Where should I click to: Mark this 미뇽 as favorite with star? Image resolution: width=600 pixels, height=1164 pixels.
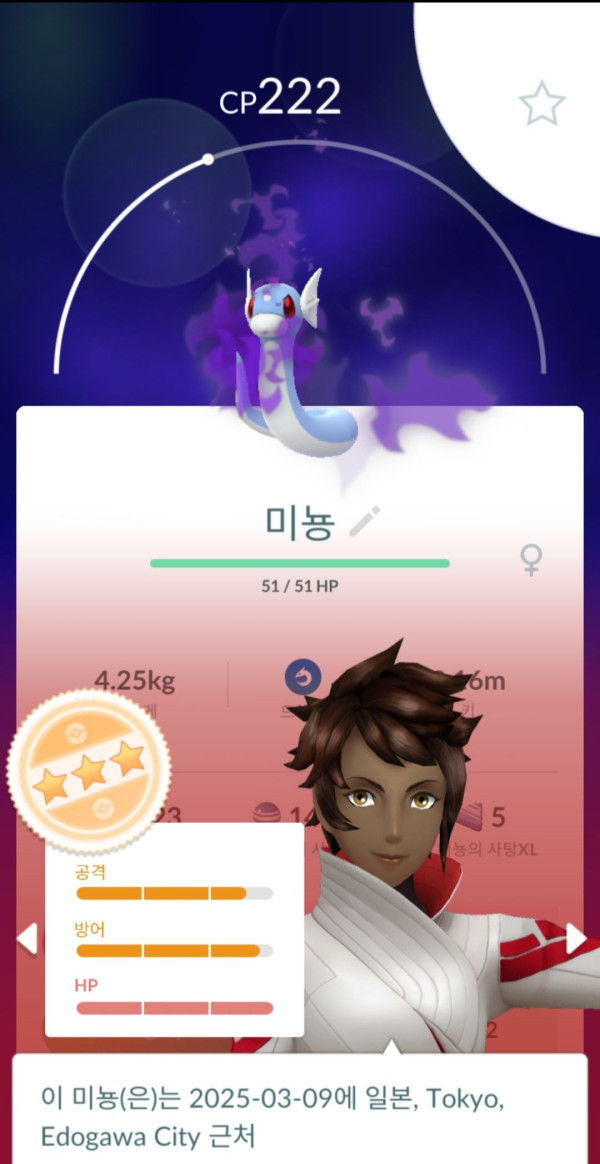[542, 104]
